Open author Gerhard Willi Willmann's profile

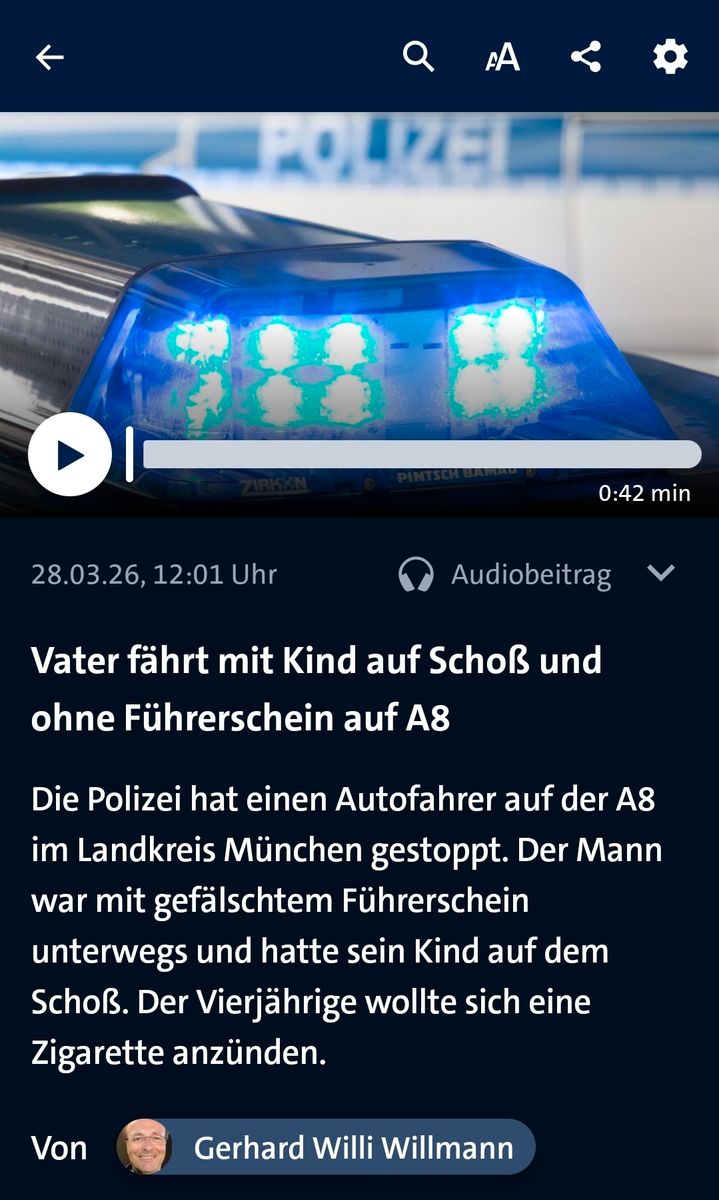click(x=327, y=1146)
